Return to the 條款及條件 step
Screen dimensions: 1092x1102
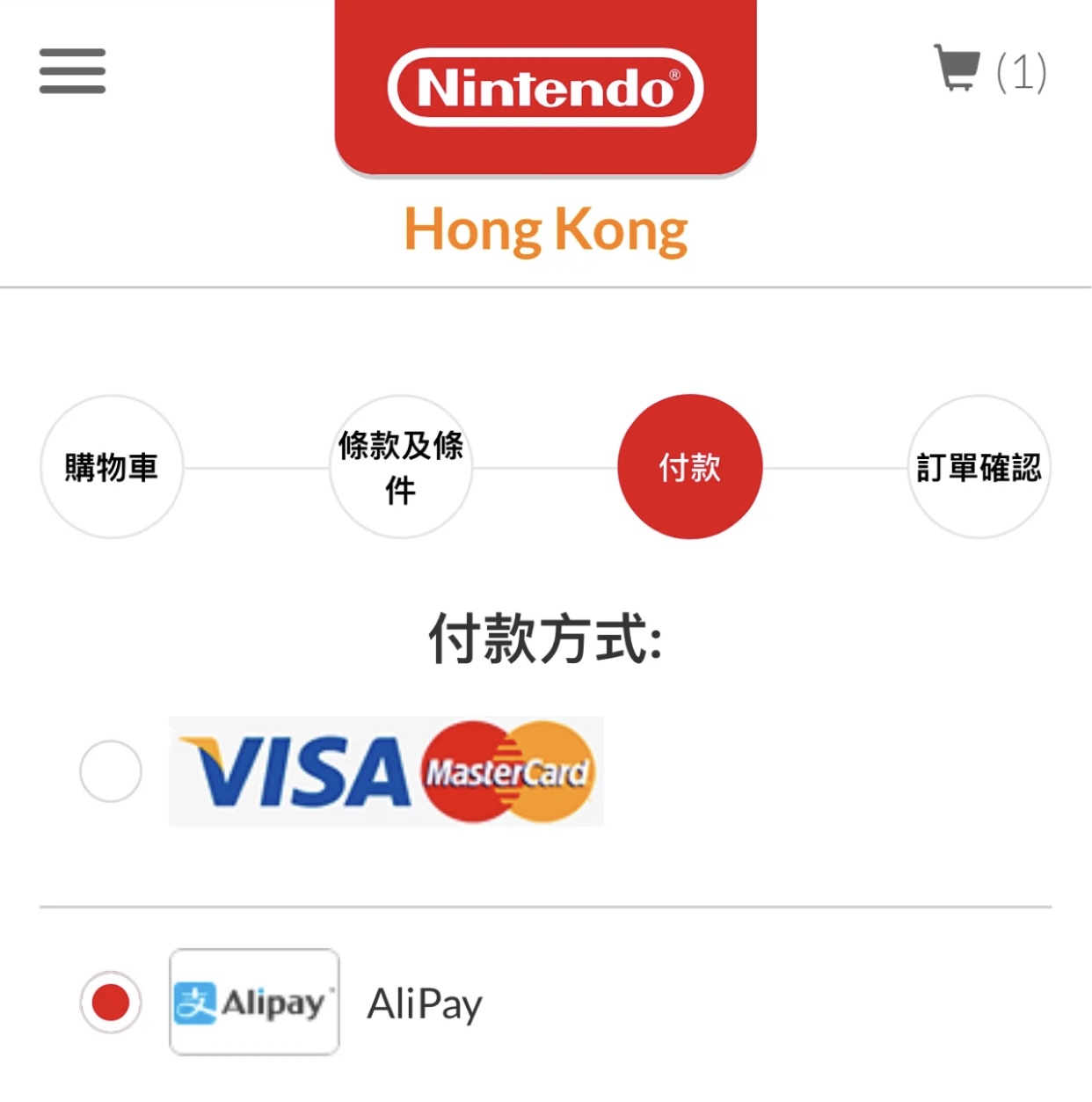(x=401, y=466)
